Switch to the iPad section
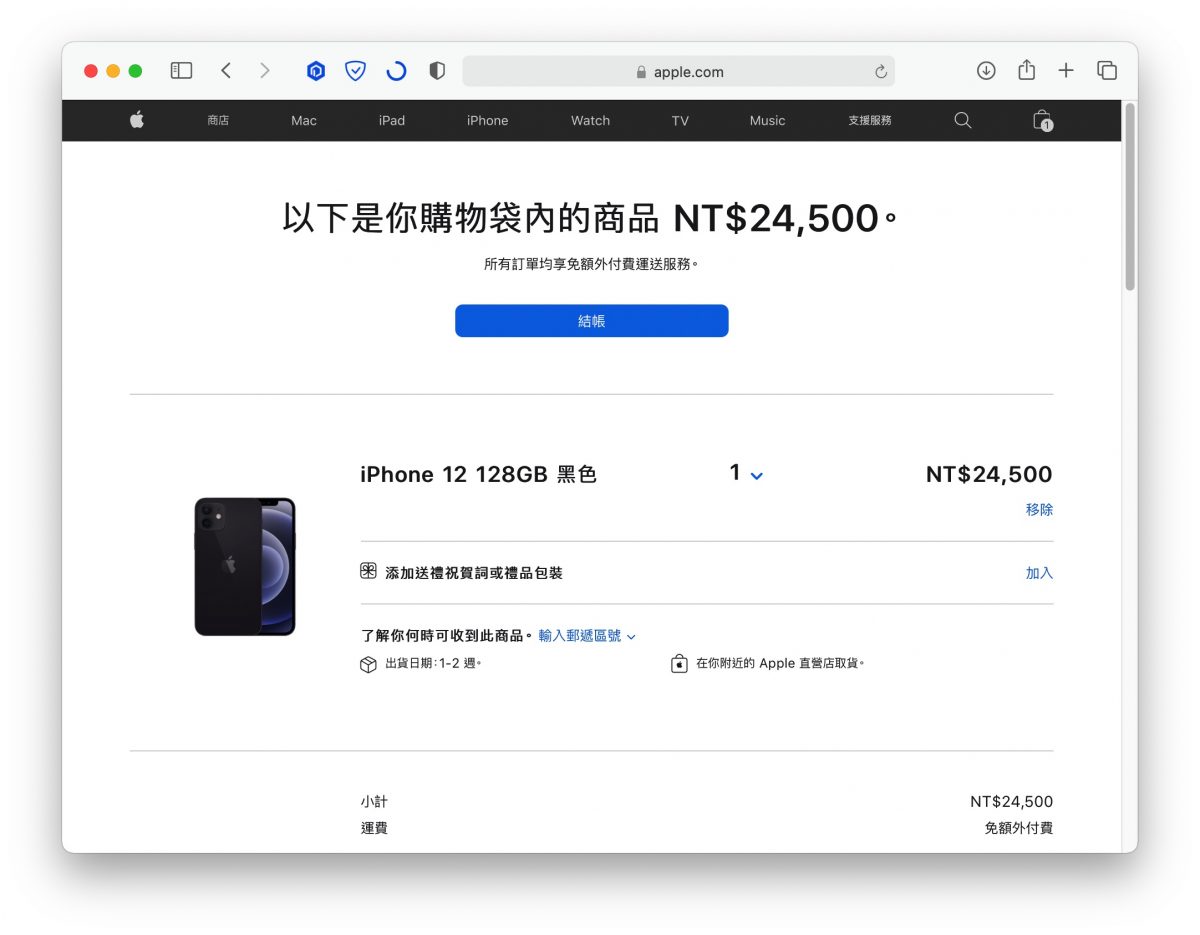The height and width of the screenshot is (935, 1200). (x=392, y=120)
